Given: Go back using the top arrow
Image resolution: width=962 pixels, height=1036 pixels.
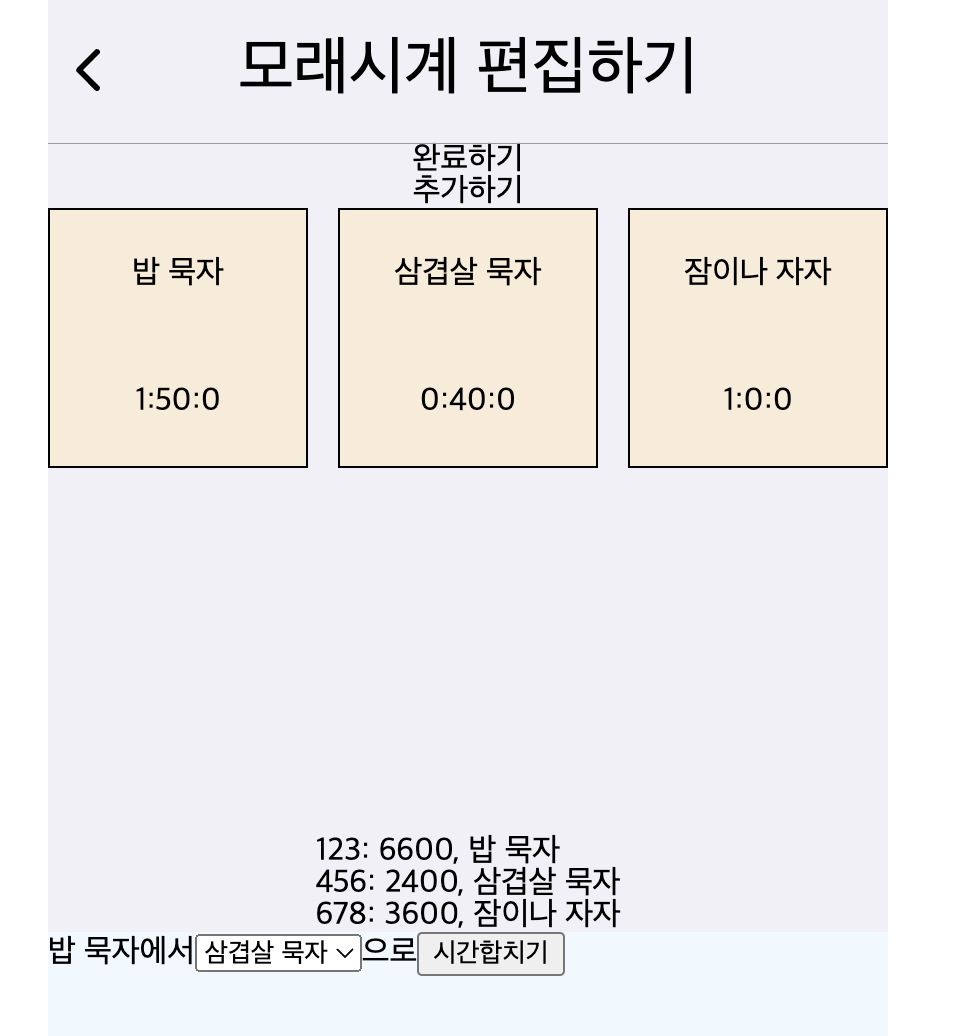Looking at the screenshot, I should (x=89, y=71).
